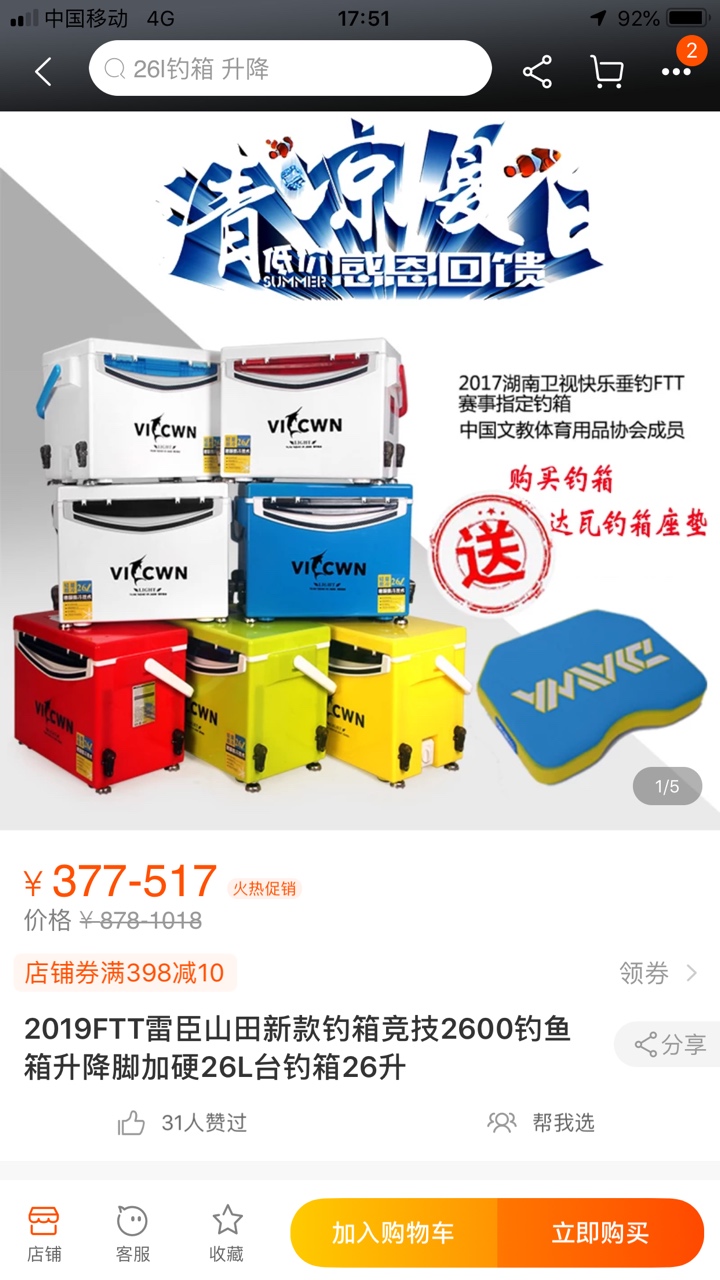This screenshot has width=720, height=1280.
Task: Tap the 分享 share button
Action: pyautogui.click(x=669, y=1045)
